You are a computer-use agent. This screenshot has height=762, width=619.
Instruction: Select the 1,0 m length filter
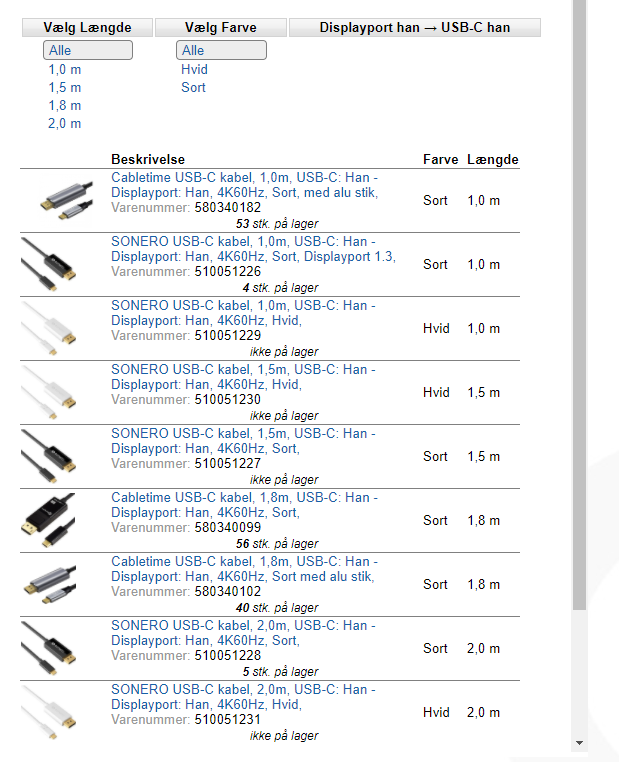pos(65,69)
